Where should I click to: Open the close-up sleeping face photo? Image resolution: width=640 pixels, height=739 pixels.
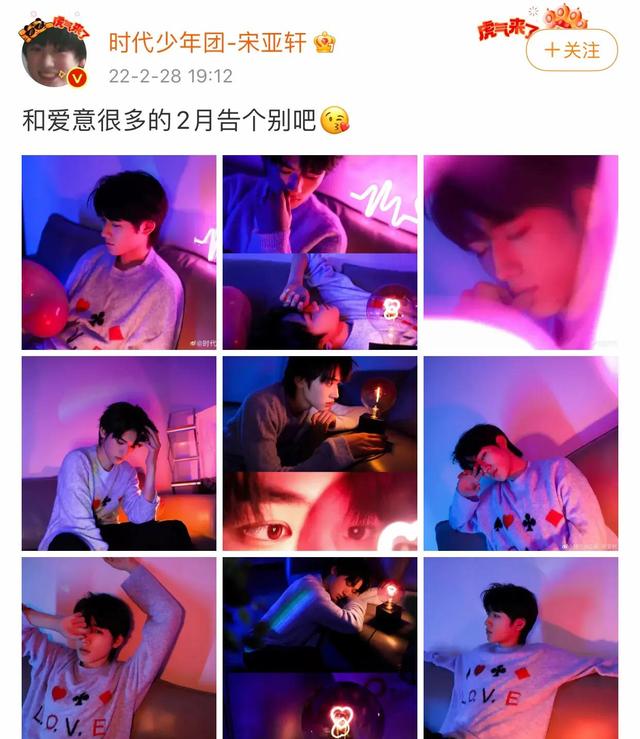tap(521, 252)
